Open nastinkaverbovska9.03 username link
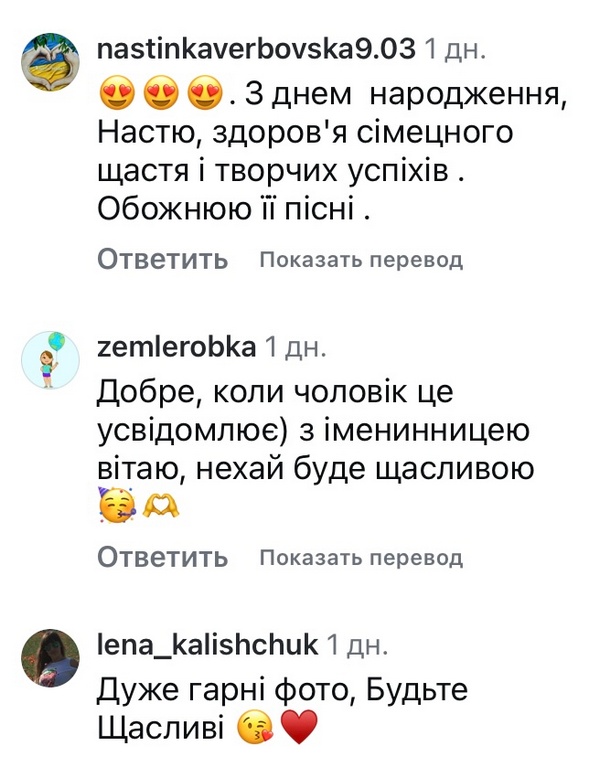This screenshot has height=757, width=600. click(257, 46)
